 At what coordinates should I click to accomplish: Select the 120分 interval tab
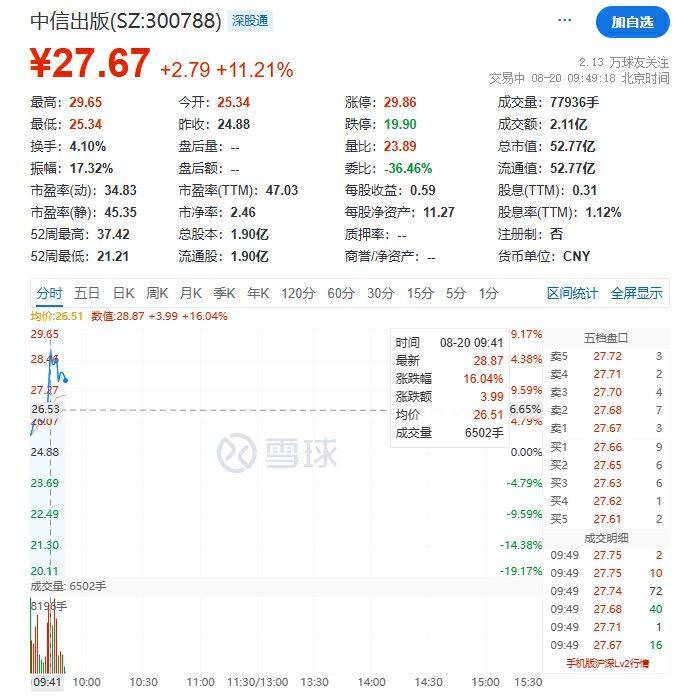click(x=297, y=293)
